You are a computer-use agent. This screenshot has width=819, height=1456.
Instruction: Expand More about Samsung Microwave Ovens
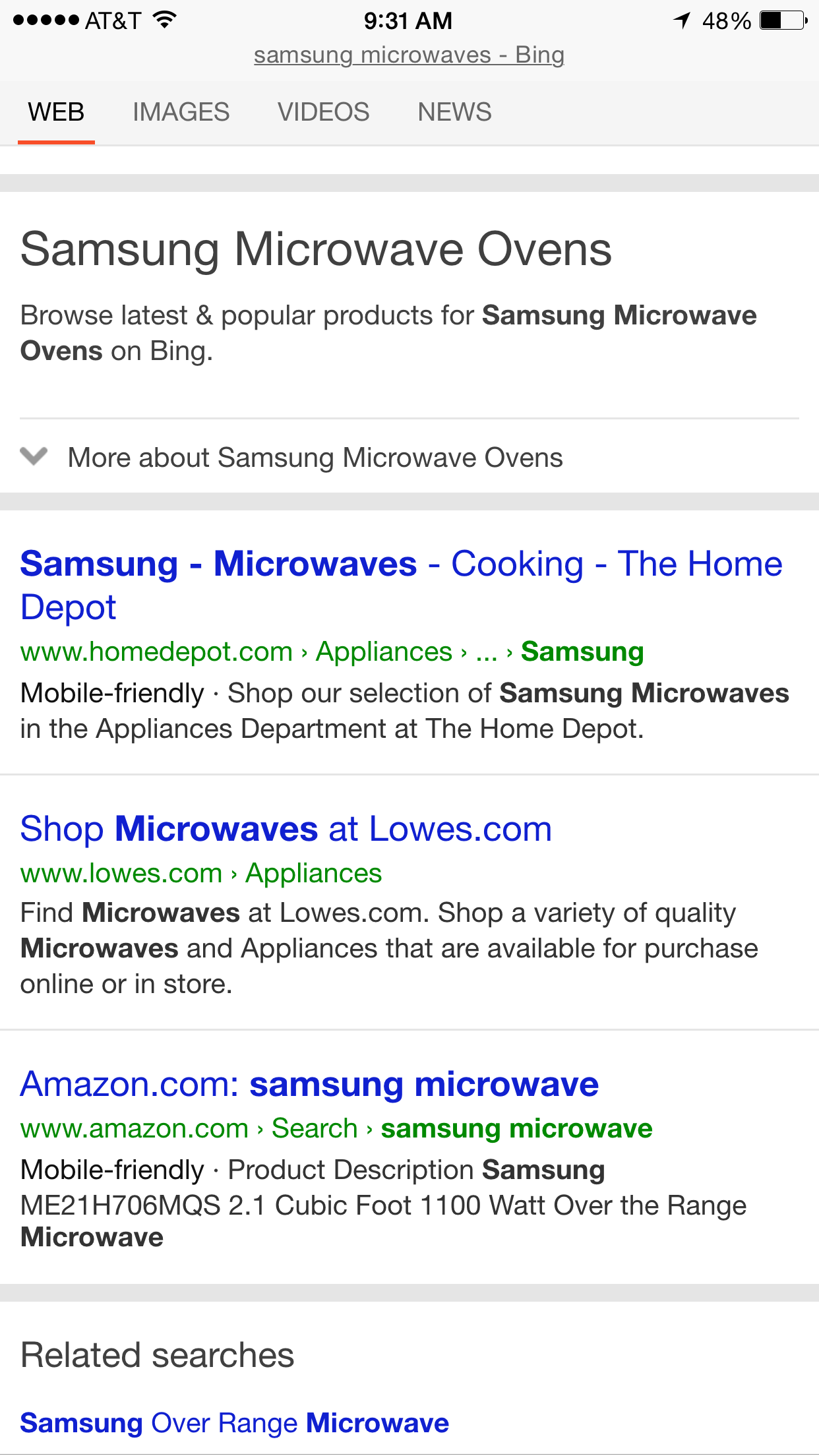pyautogui.click(x=315, y=458)
